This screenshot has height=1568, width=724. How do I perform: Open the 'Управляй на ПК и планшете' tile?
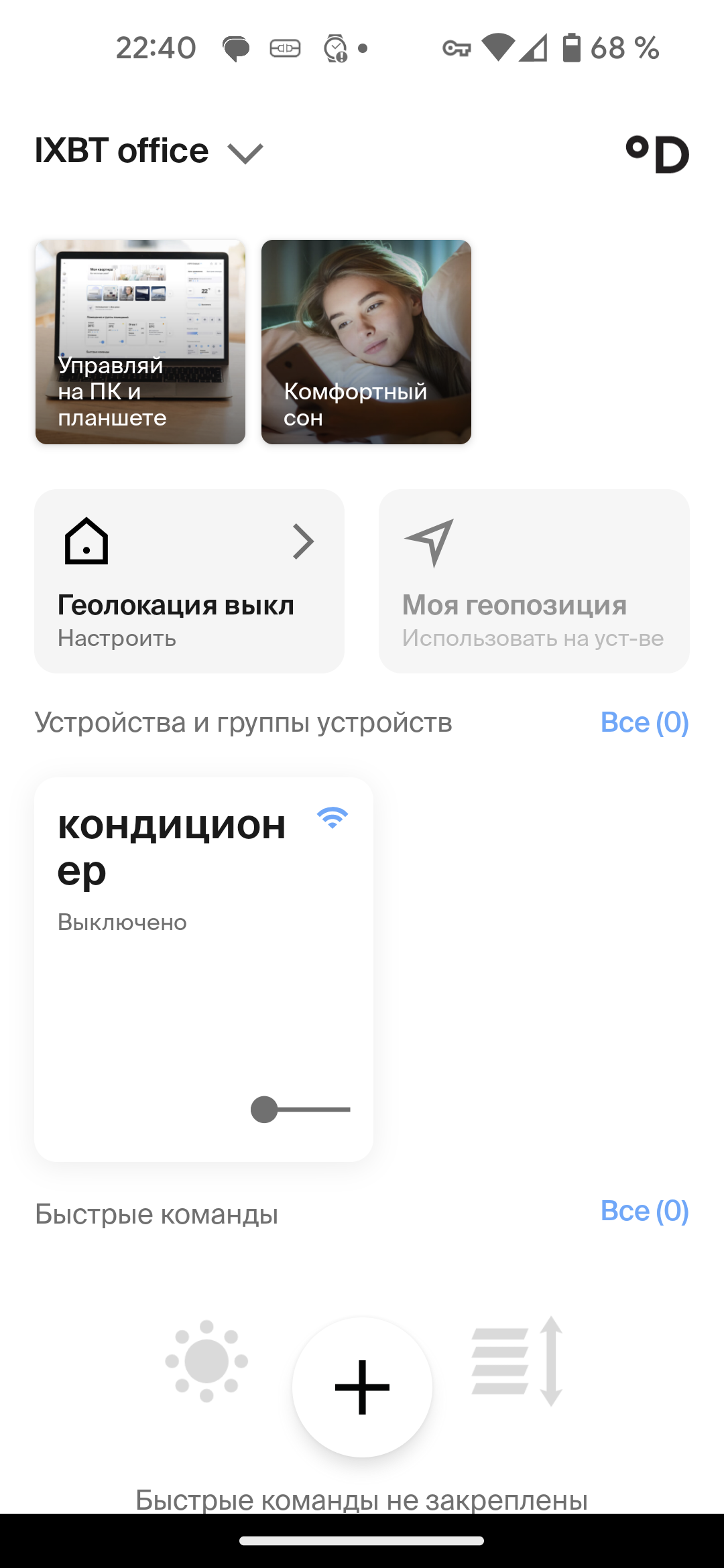140,342
